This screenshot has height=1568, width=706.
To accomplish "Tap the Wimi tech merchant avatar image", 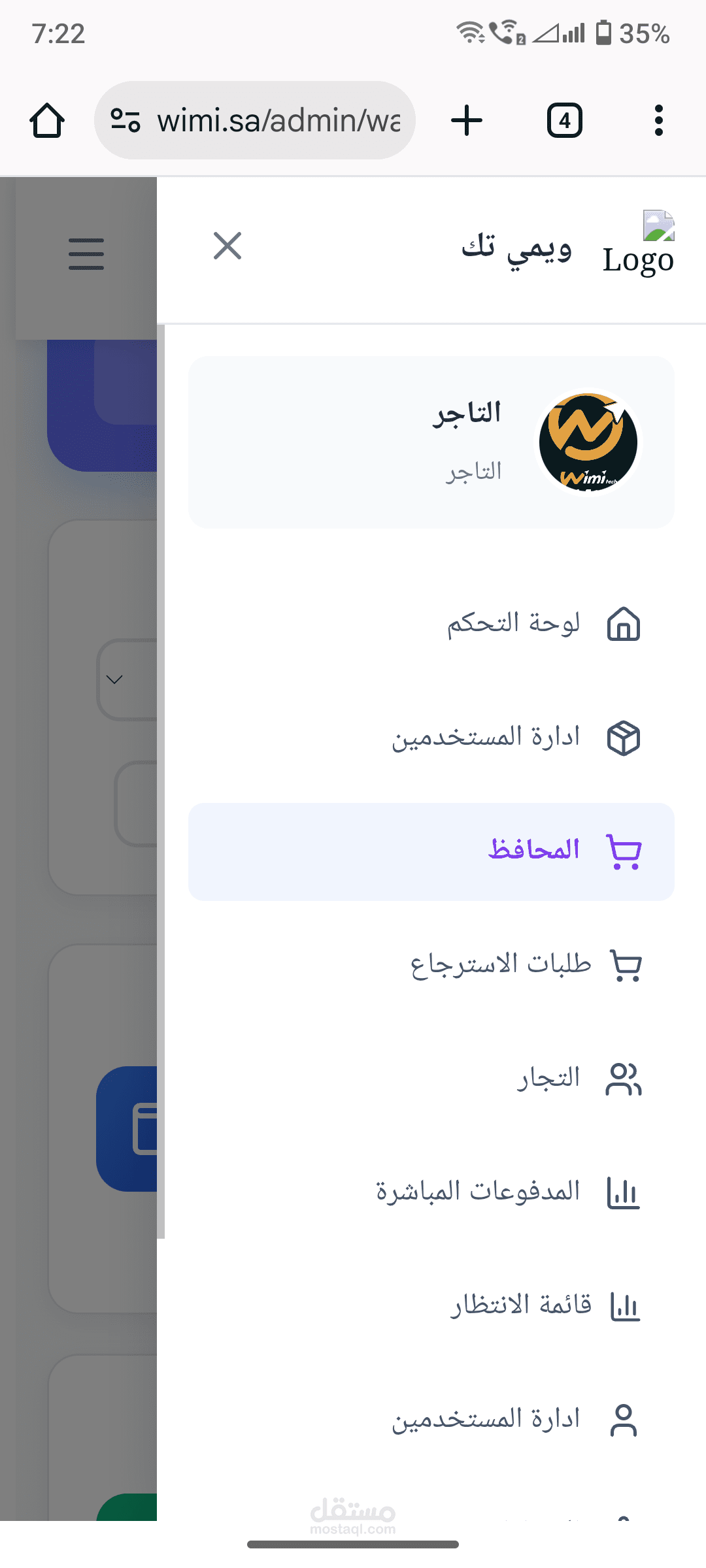I will click(x=588, y=442).
